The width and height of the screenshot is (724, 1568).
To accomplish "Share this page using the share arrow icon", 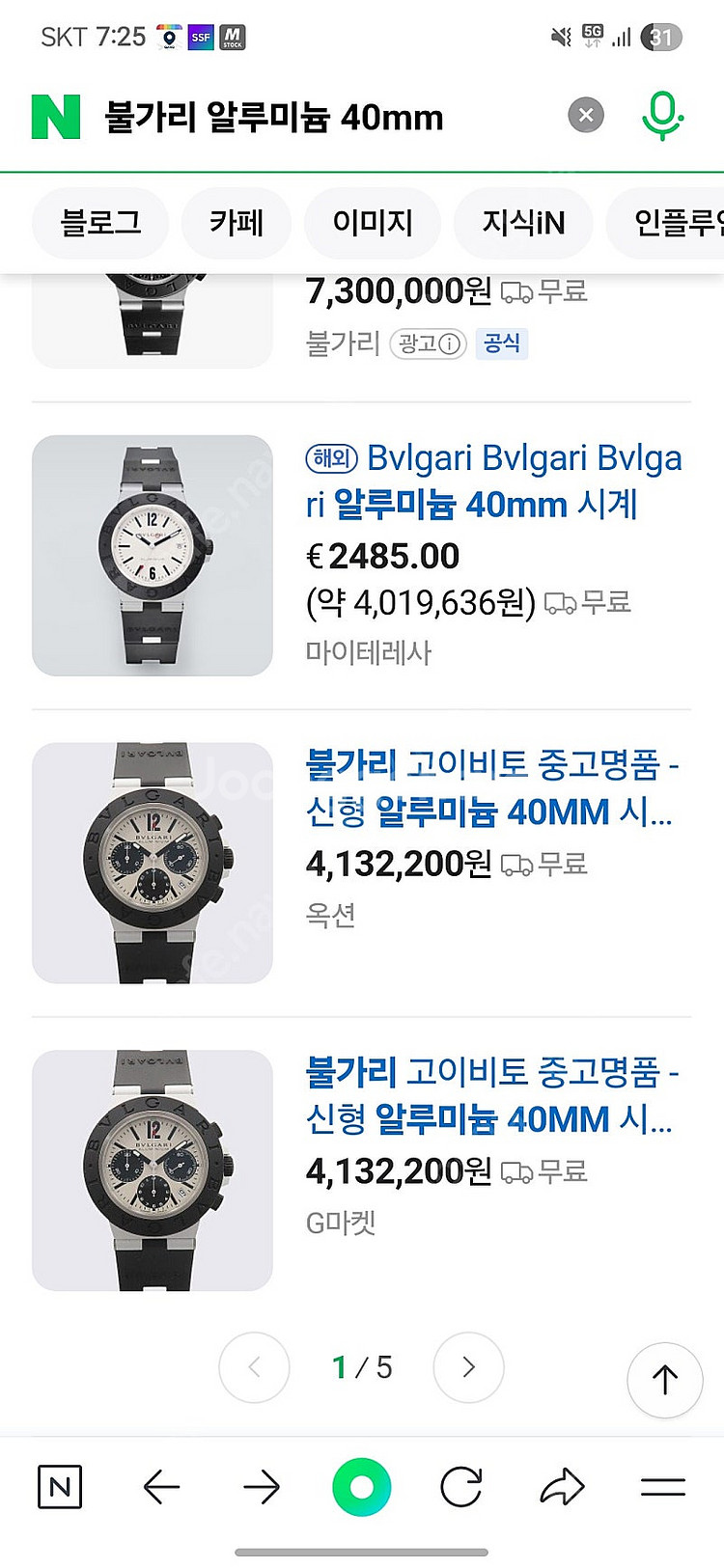I will click(x=564, y=1488).
